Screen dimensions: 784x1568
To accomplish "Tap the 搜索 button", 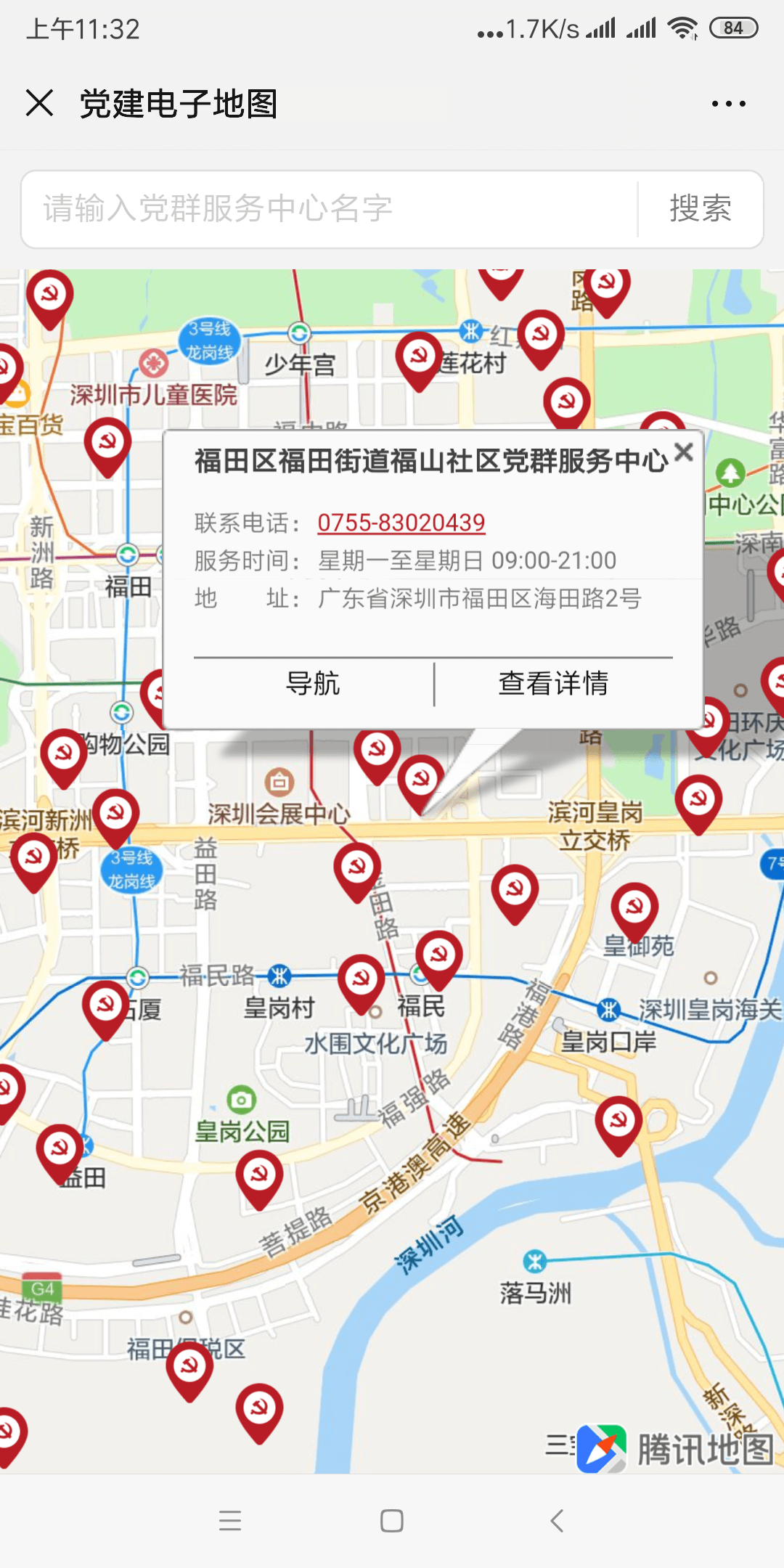I will pos(700,209).
